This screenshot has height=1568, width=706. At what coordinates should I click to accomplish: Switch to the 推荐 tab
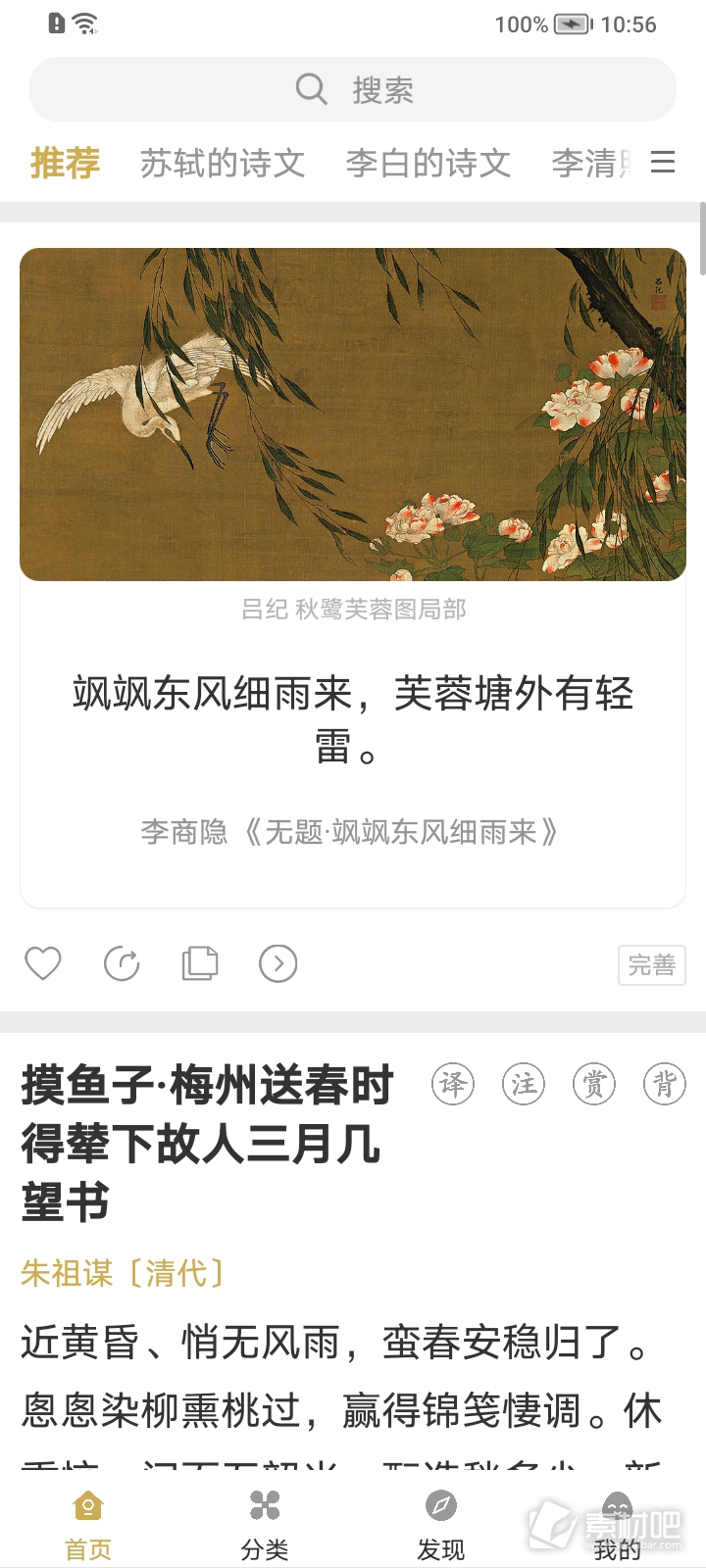(x=65, y=163)
